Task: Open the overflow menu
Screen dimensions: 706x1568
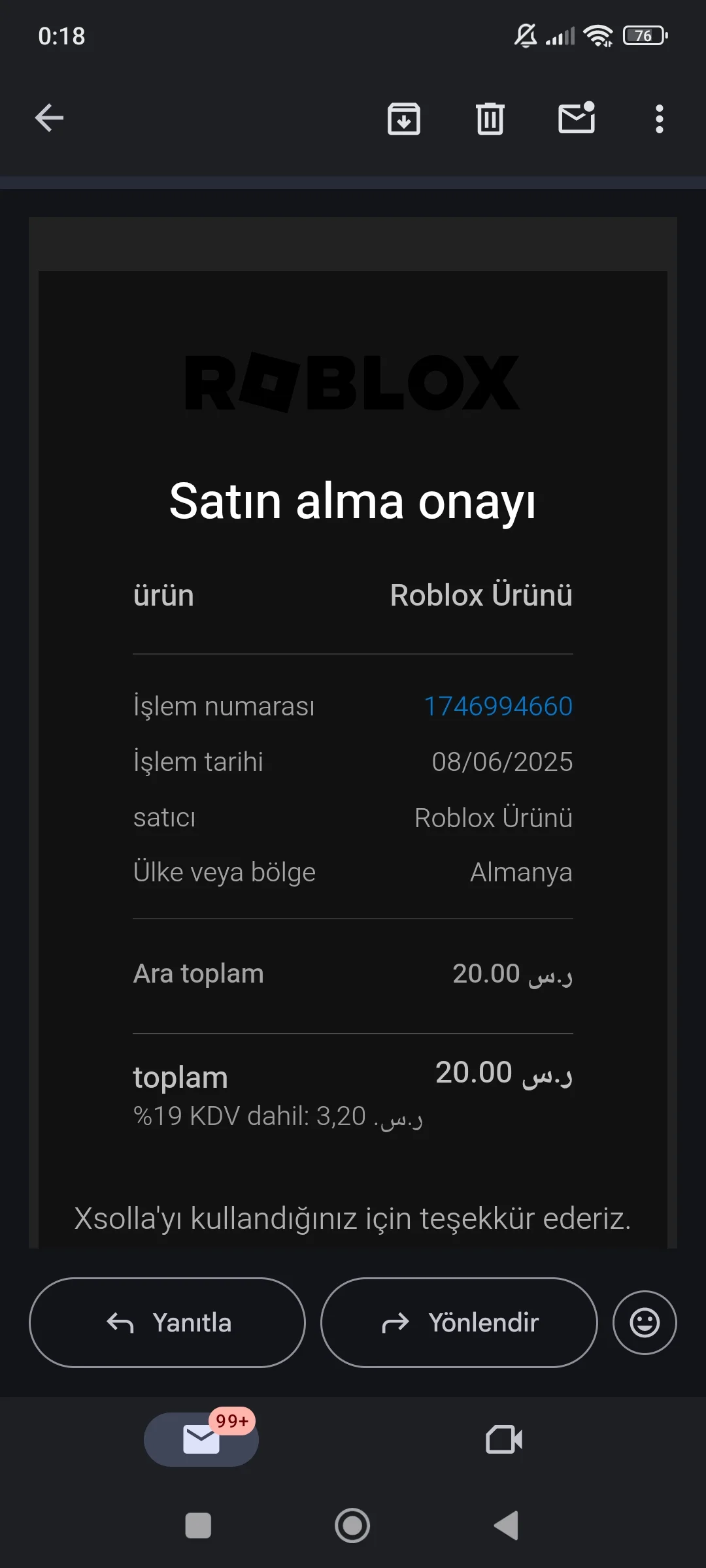Action: click(659, 119)
